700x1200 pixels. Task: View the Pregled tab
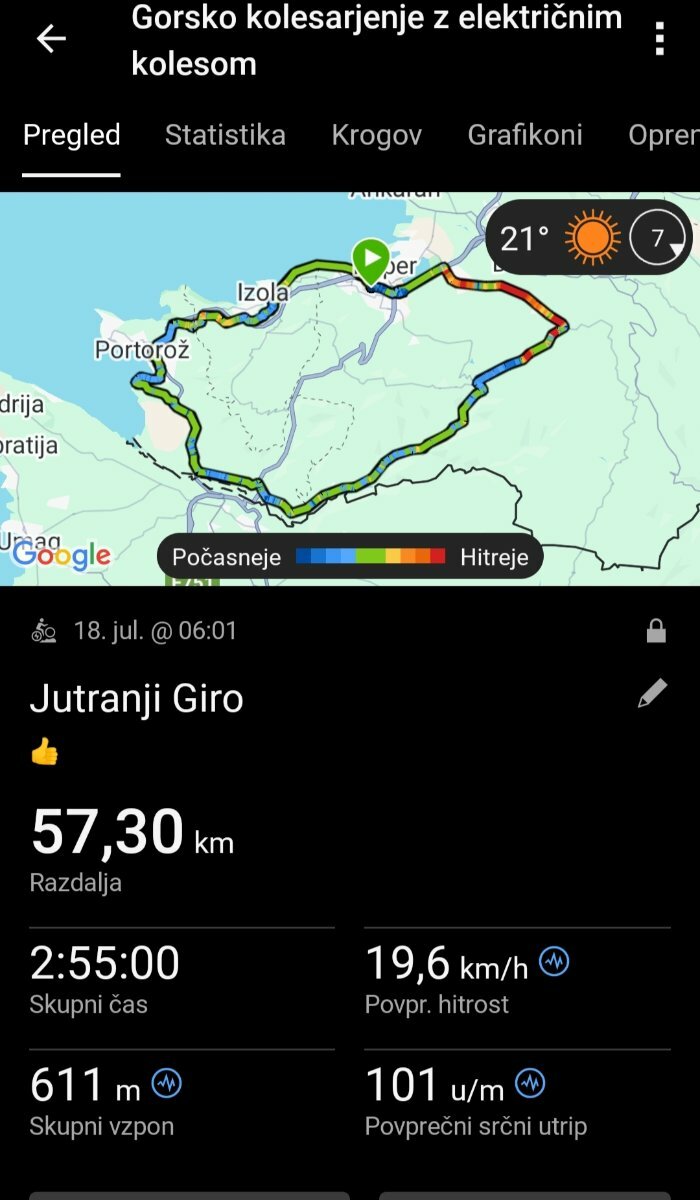tap(71, 135)
